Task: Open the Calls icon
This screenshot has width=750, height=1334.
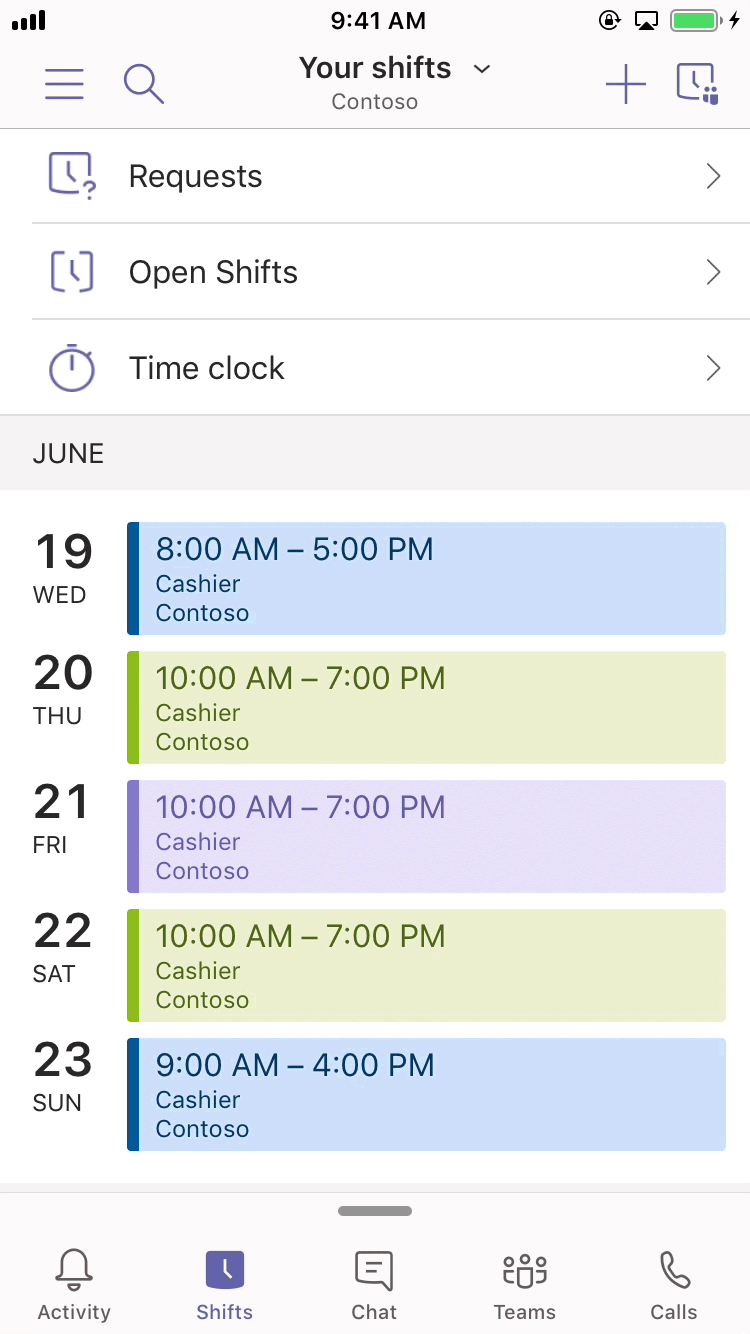Action: point(673,1270)
